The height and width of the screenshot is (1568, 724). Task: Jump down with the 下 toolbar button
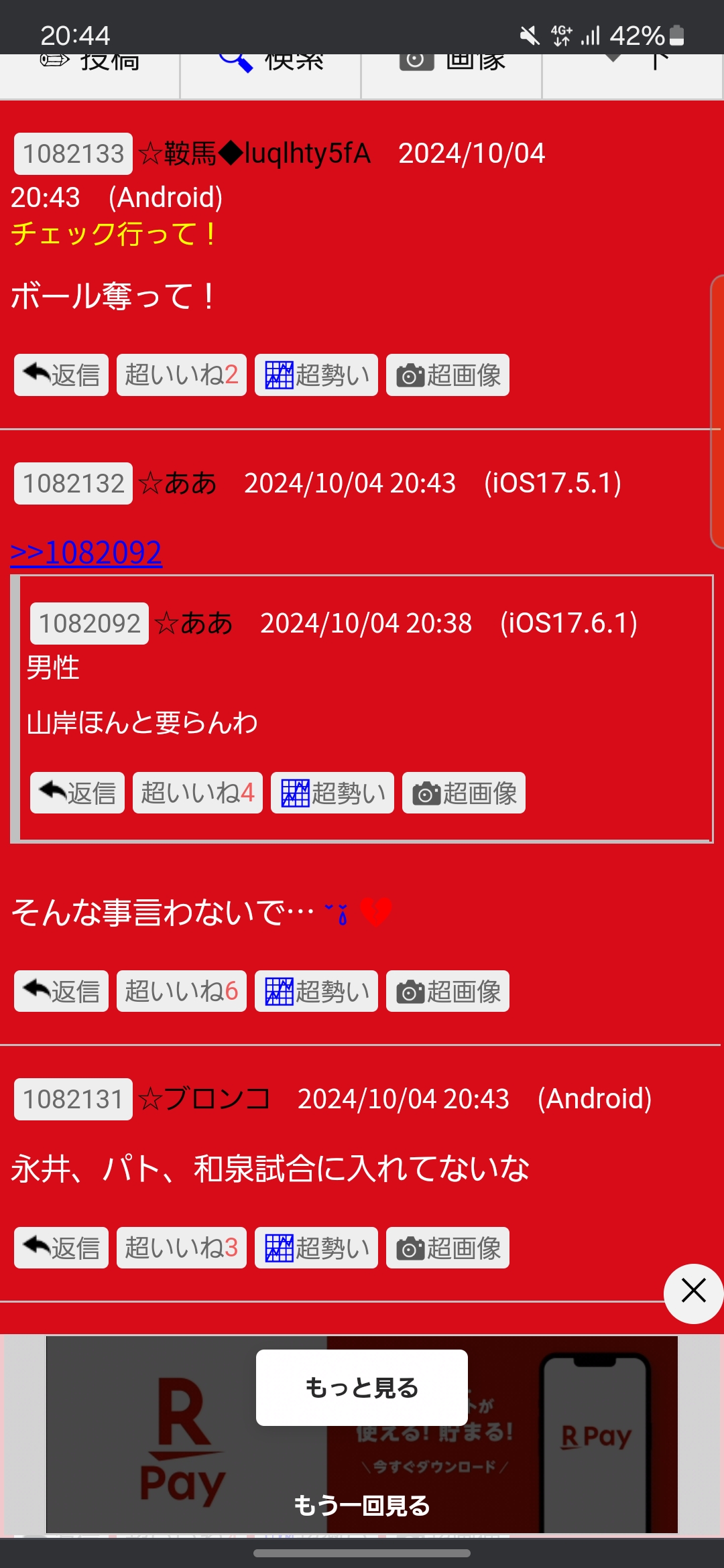point(633,75)
